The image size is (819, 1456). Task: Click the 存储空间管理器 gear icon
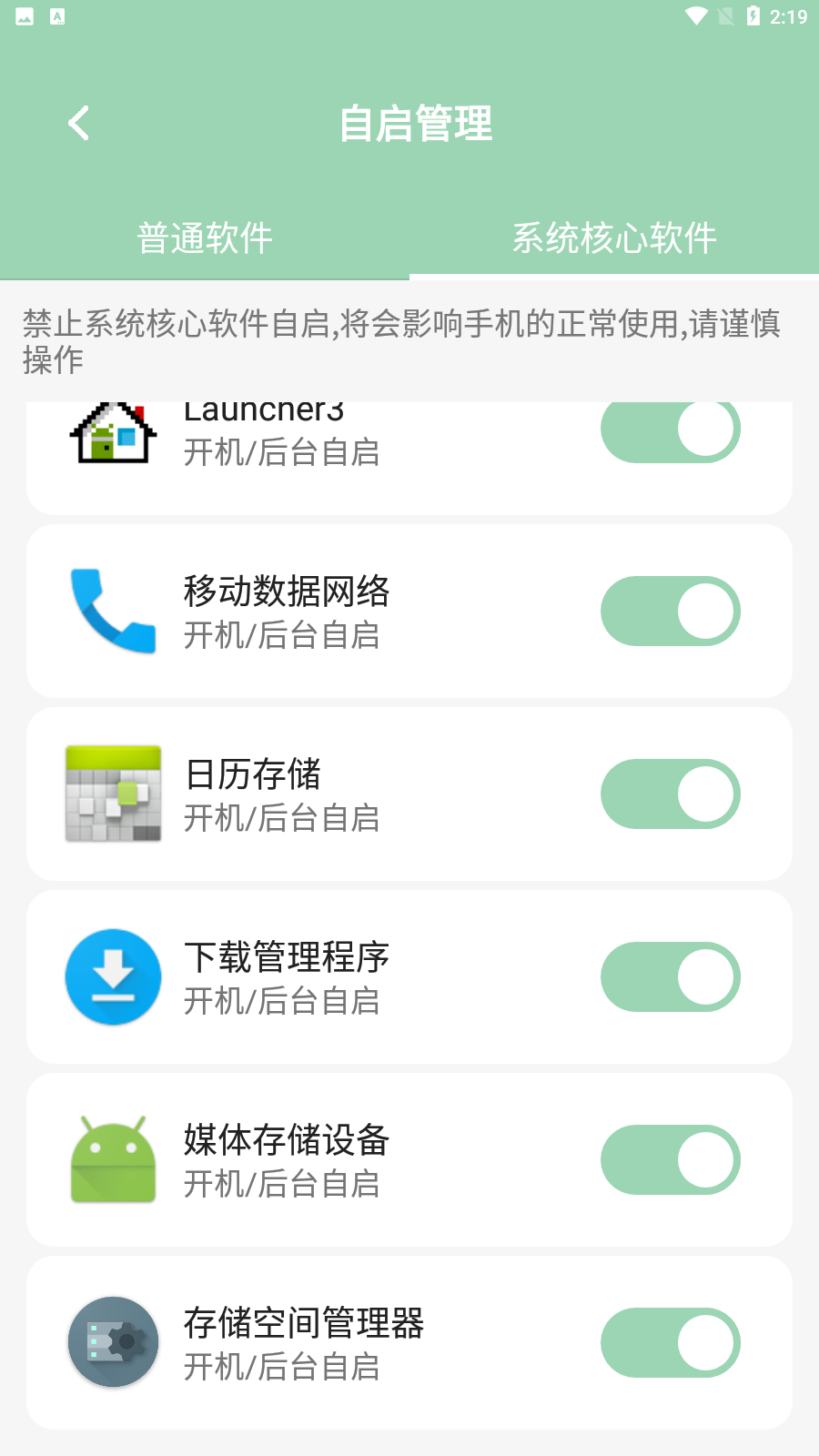point(112,1342)
